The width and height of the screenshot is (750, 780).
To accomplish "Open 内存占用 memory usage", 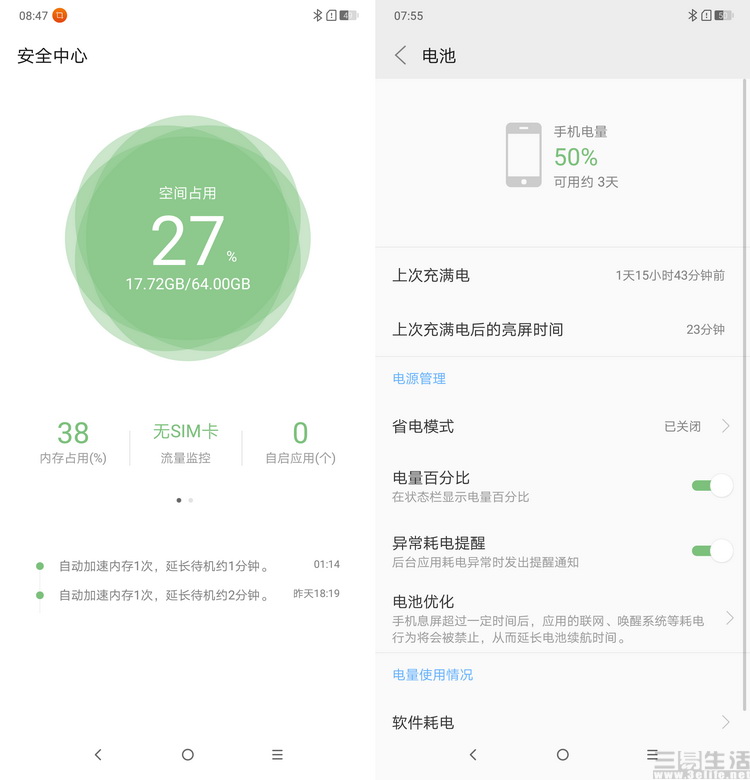I will click(73, 443).
